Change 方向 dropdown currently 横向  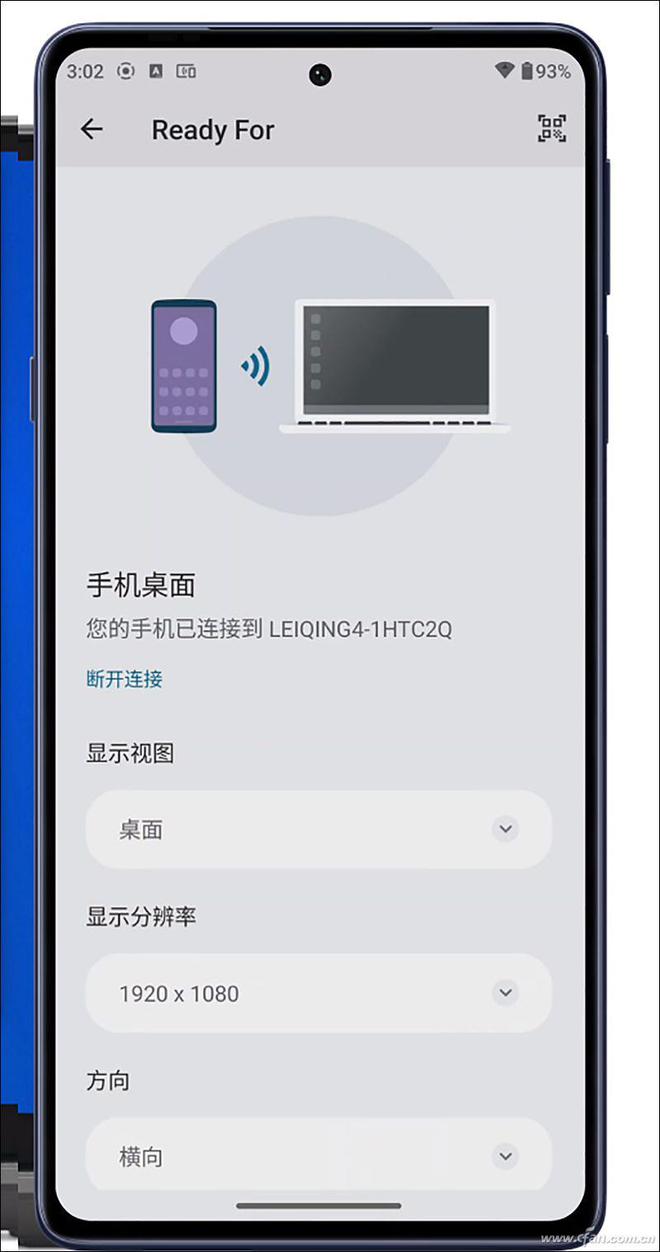point(318,1157)
